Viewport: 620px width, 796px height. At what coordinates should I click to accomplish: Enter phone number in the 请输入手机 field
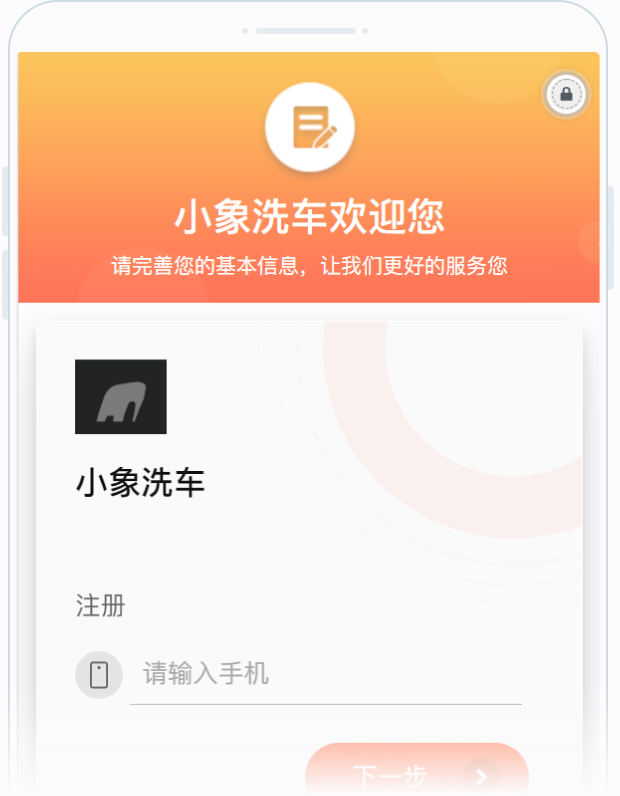(x=325, y=674)
